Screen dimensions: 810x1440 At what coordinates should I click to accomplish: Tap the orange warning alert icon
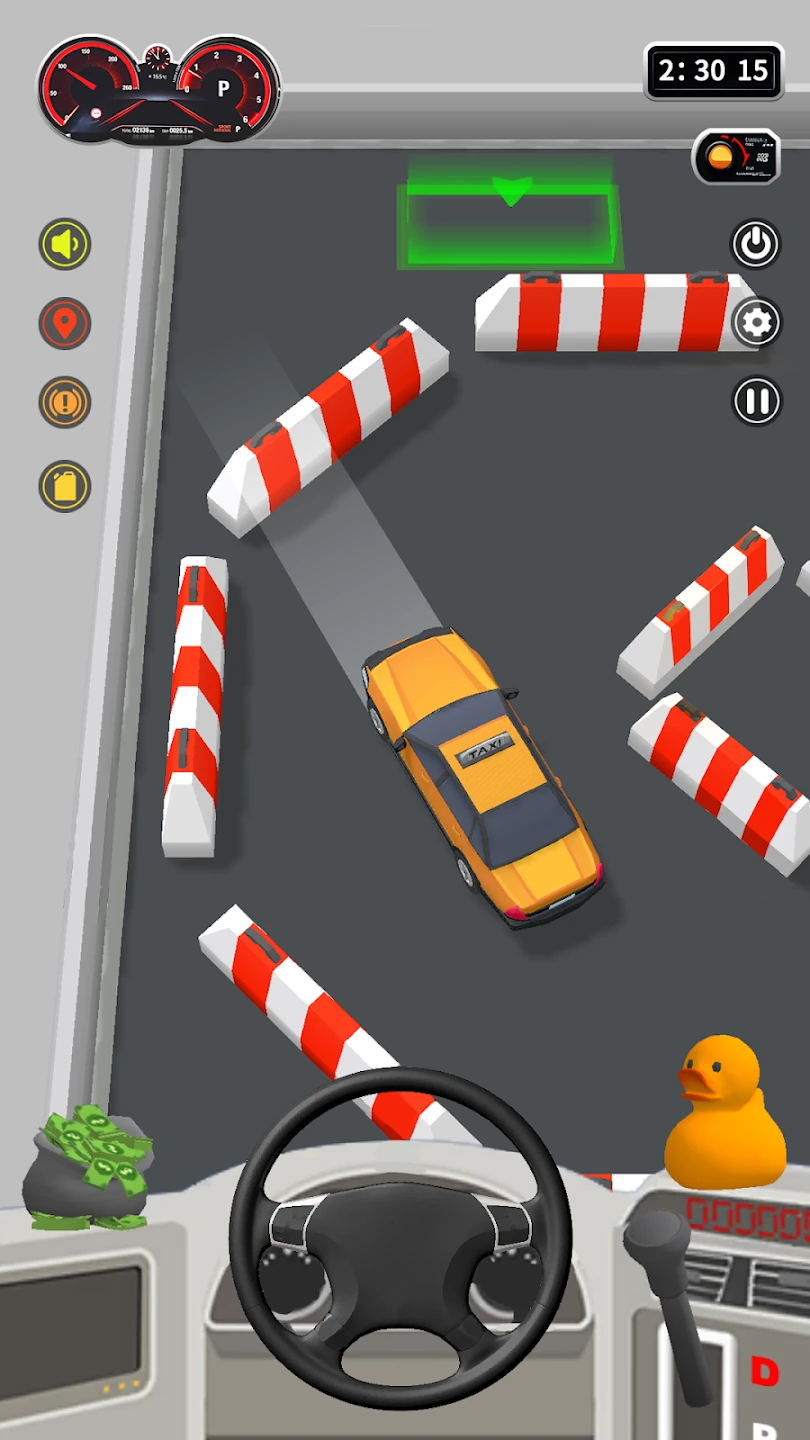(65, 404)
